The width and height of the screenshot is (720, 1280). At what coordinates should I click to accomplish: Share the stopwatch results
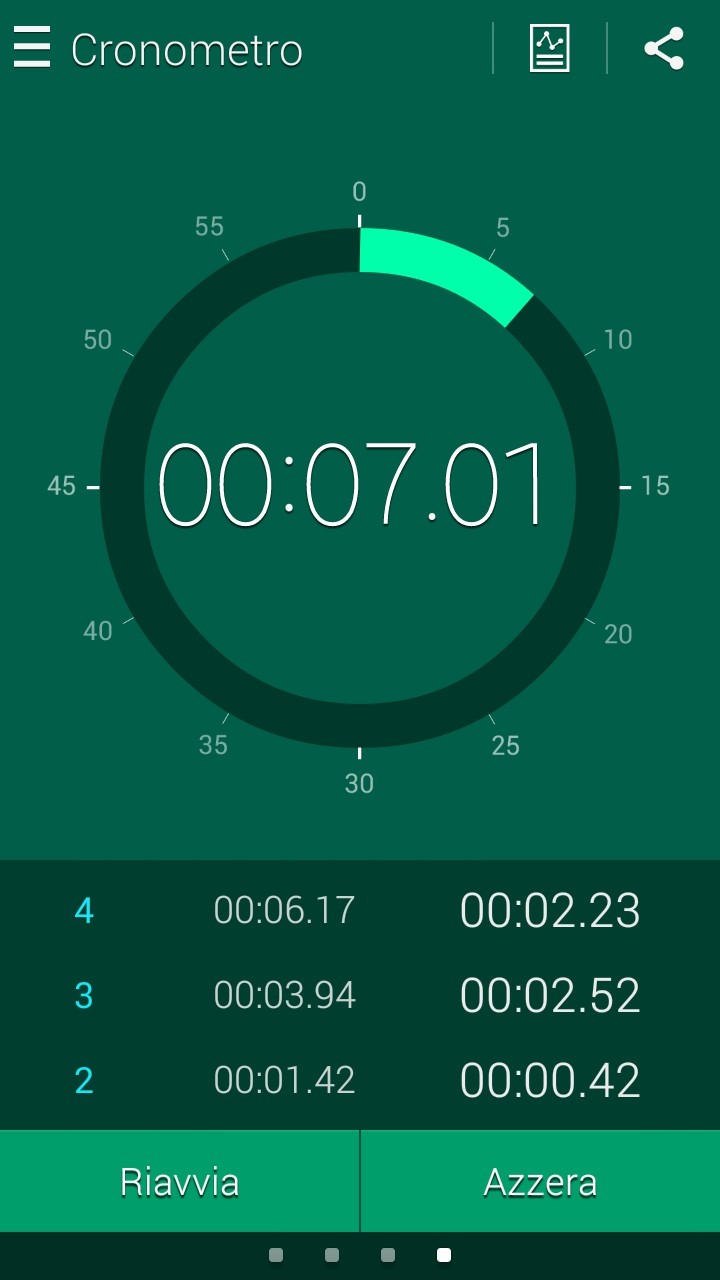[664, 48]
